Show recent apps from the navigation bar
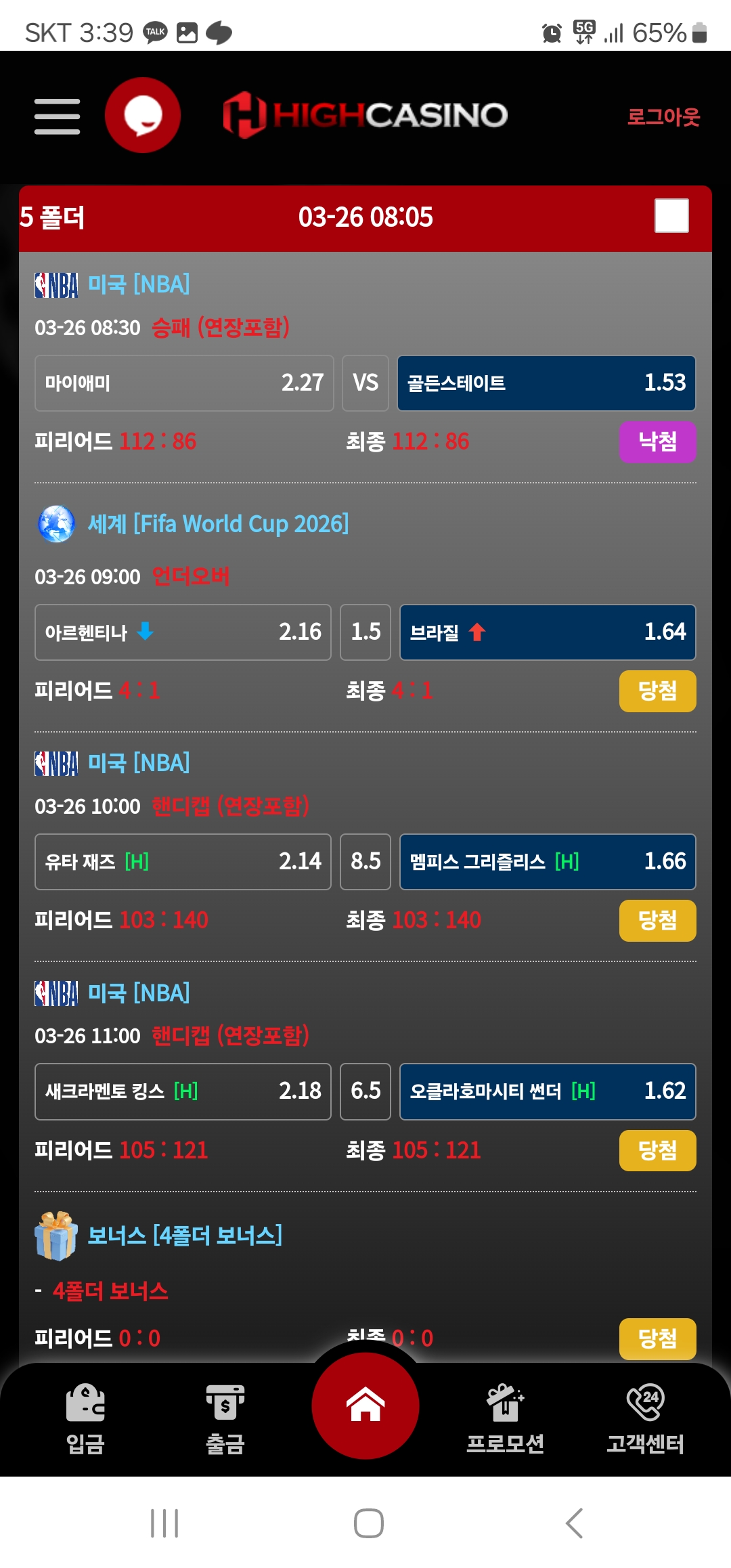The image size is (731, 1568). coord(164,1523)
